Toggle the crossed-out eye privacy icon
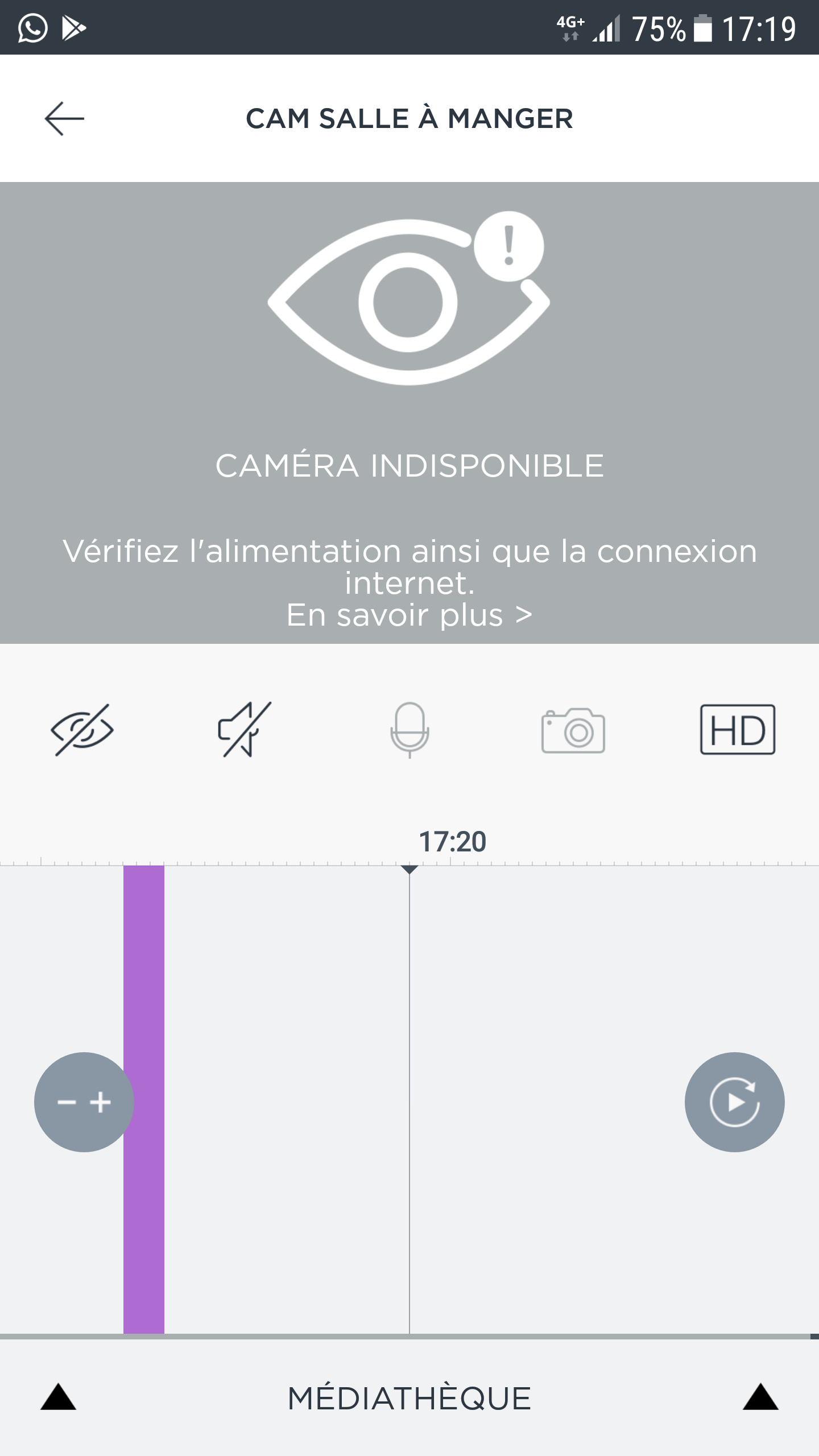819x1456 pixels. (82, 730)
